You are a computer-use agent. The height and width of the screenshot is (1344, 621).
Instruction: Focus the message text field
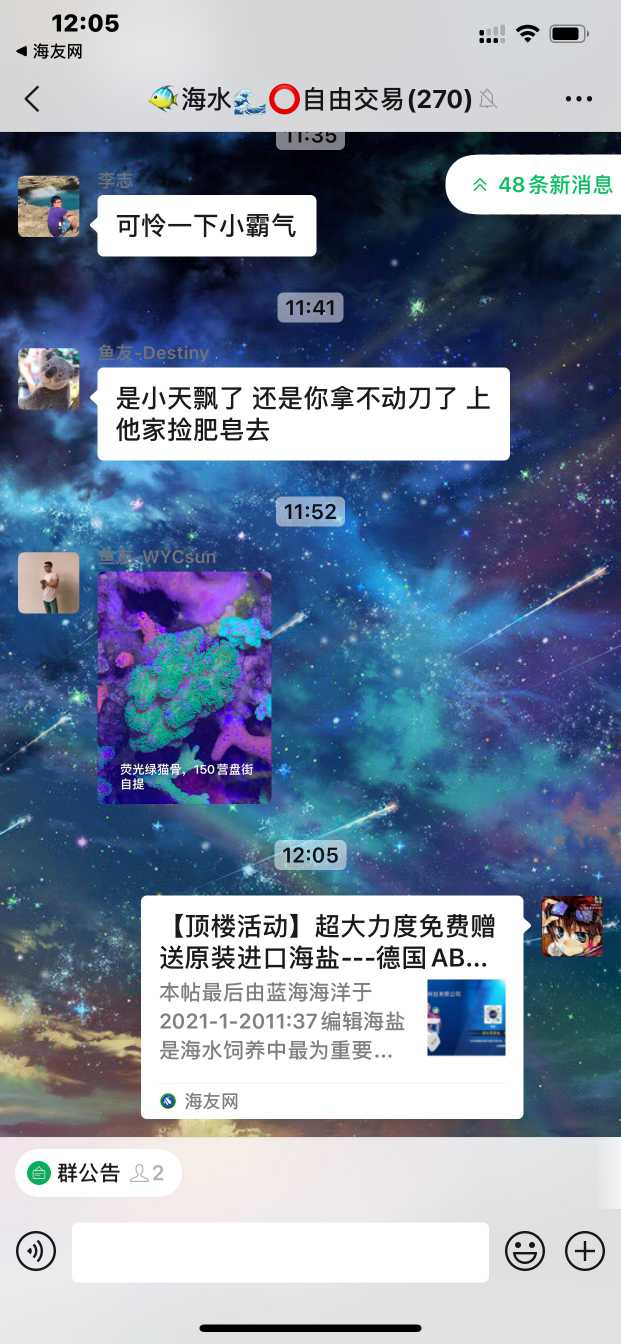click(280, 1251)
